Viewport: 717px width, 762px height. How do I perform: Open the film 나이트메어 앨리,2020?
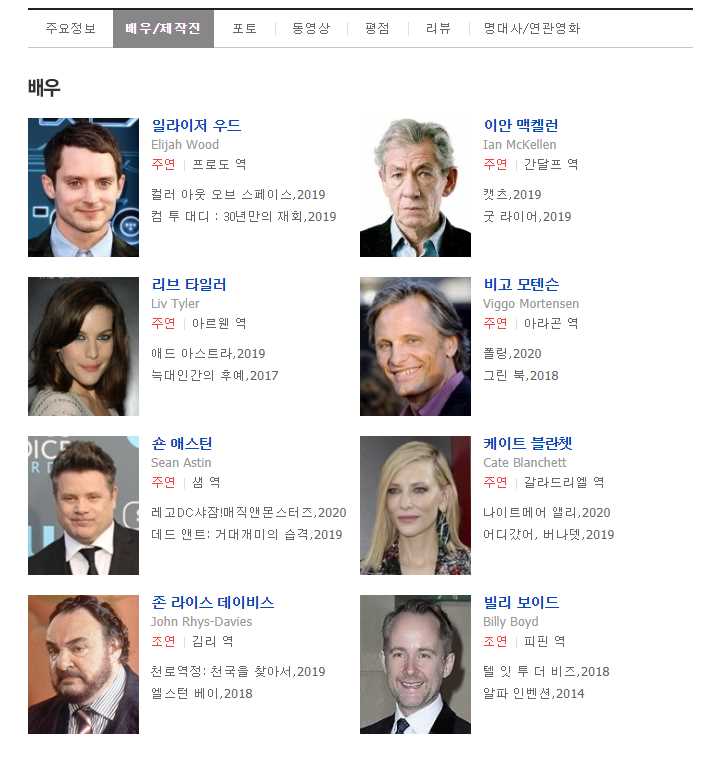click(546, 513)
